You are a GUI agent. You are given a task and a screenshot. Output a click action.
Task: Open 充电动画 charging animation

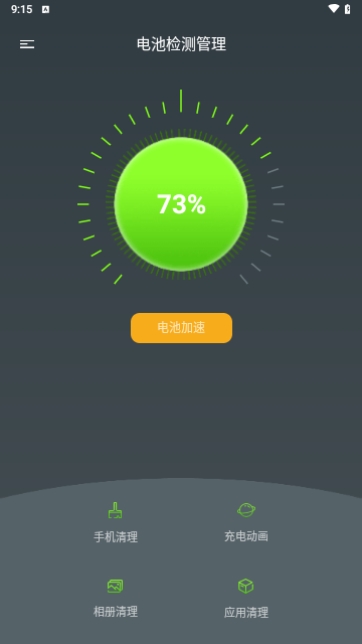(x=246, y=522)
